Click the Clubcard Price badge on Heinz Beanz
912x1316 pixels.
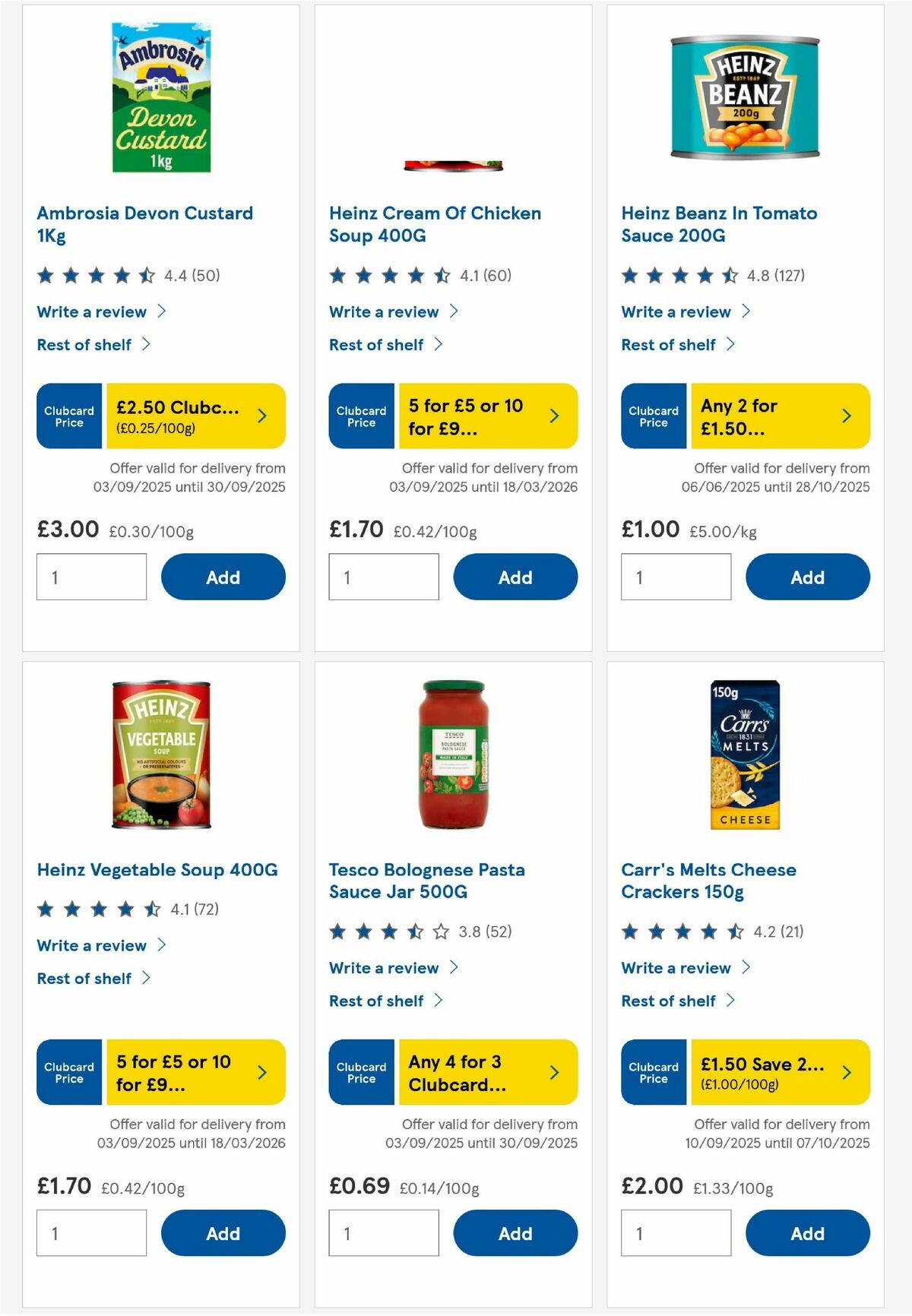tap(652, 416)
